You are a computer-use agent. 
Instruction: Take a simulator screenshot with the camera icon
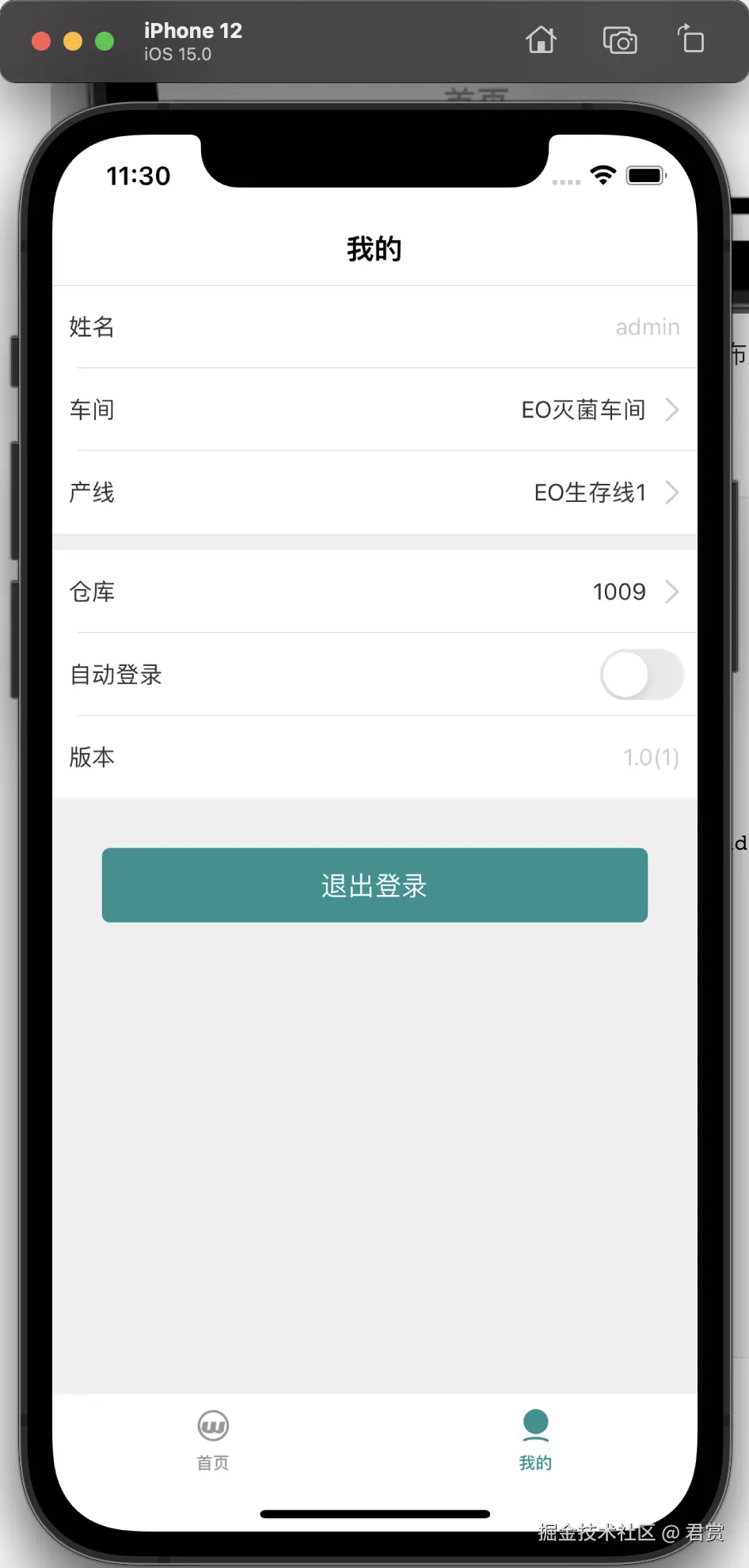tap(619, 40)
